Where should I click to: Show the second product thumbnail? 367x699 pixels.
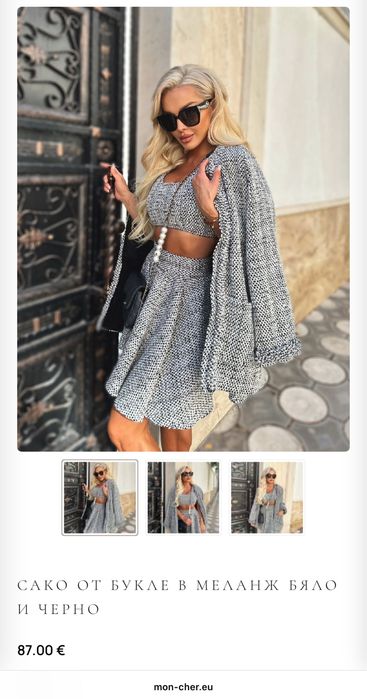click(183, 497)
